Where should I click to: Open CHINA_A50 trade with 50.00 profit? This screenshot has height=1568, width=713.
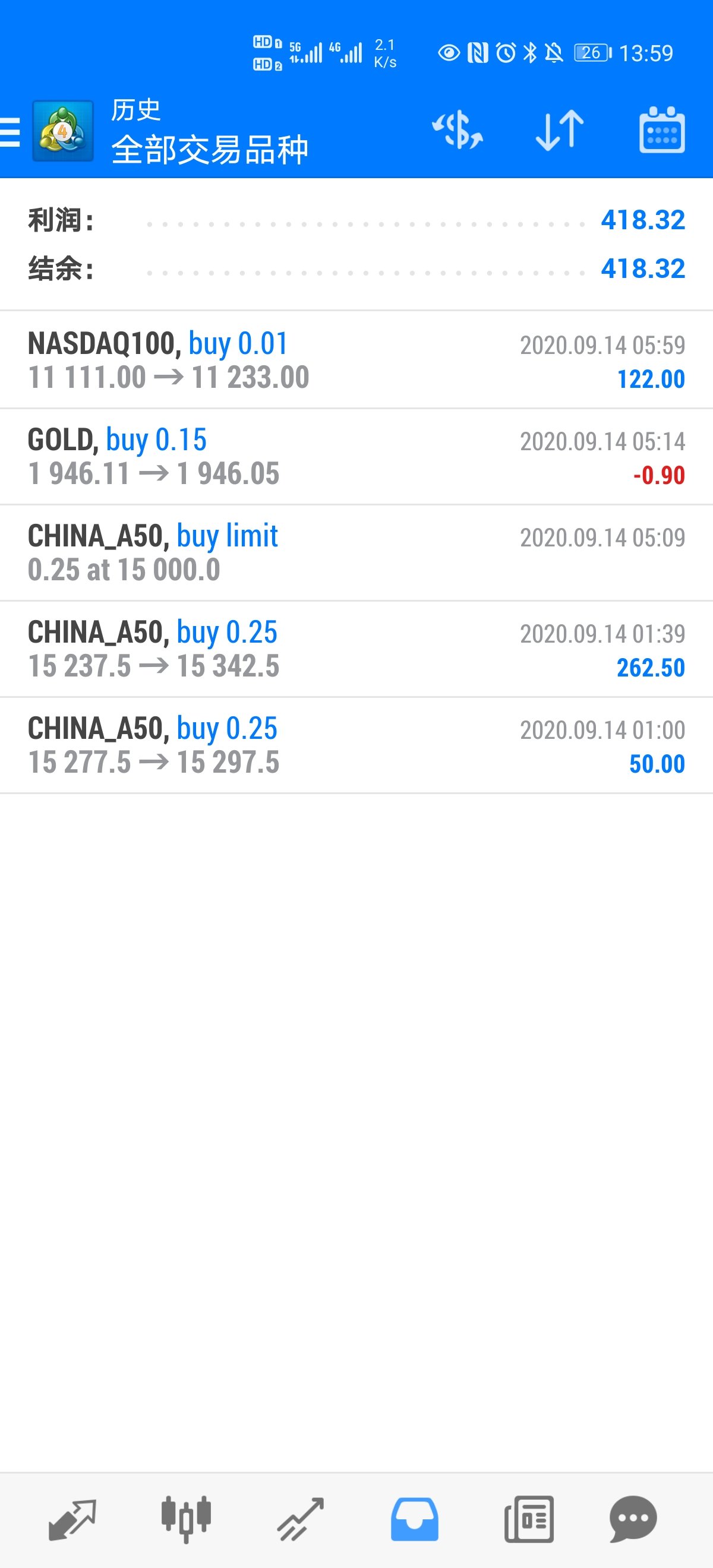point(356,745)
